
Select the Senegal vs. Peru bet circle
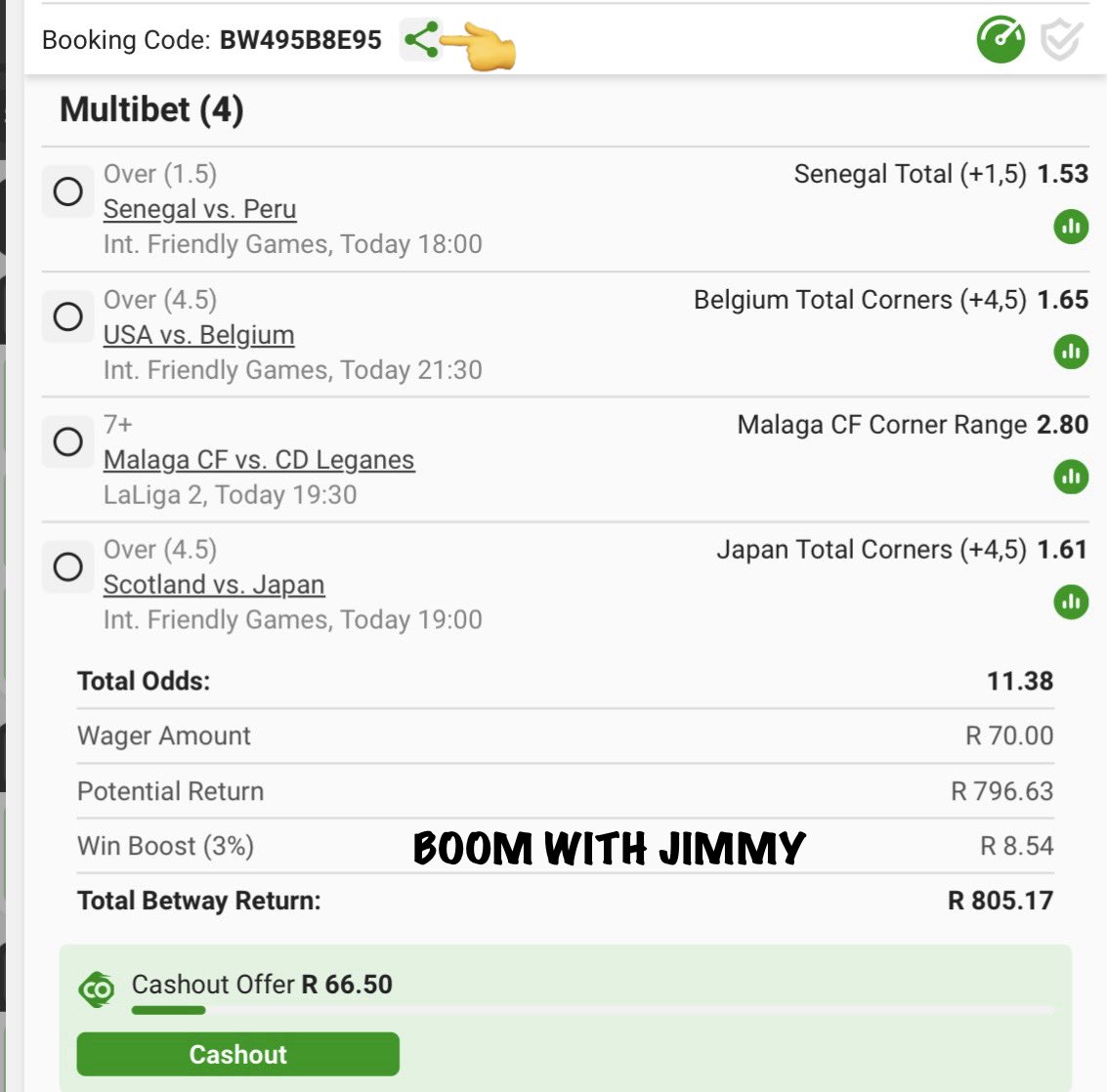(67, 191)
